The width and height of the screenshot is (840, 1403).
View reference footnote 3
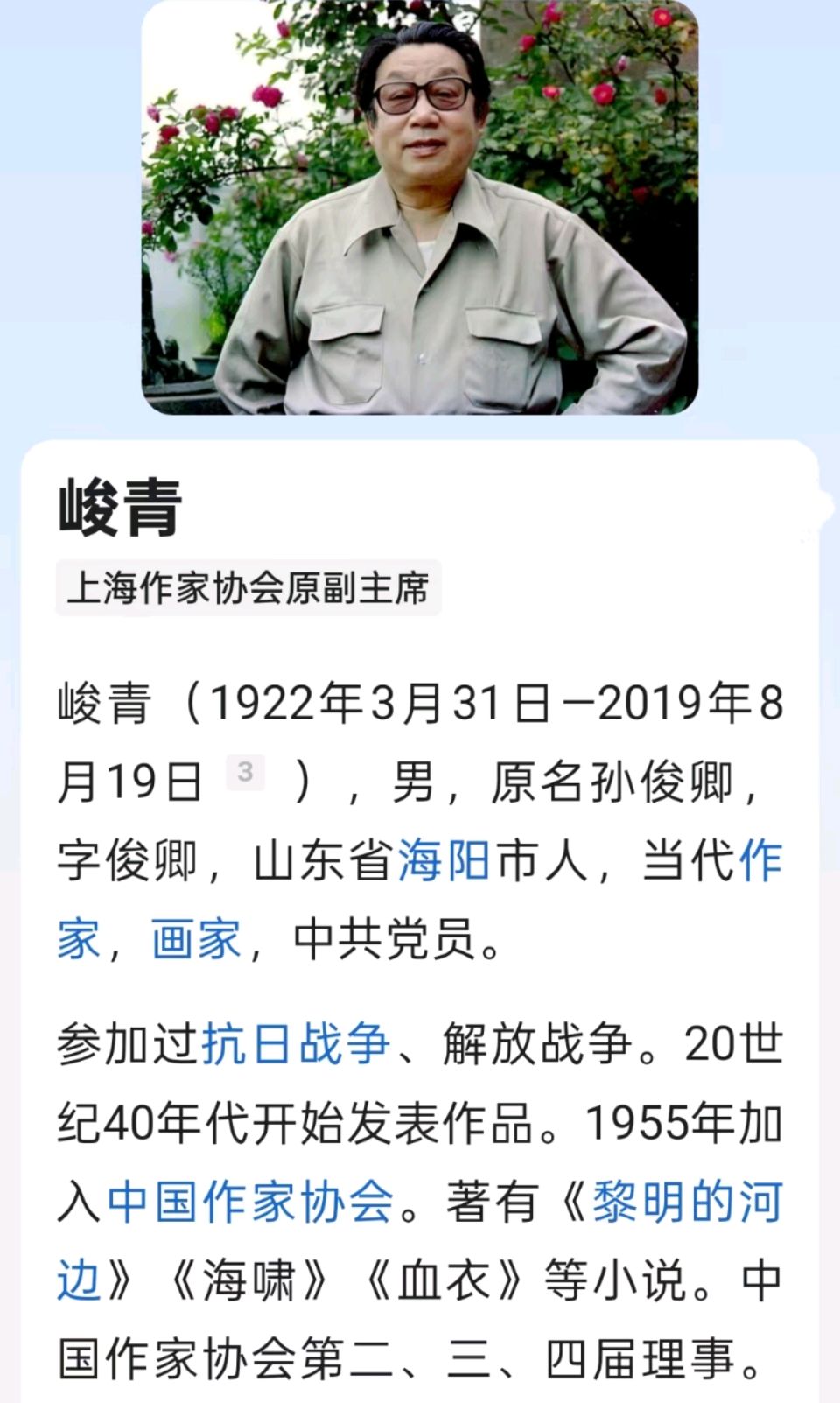point(245,771)
